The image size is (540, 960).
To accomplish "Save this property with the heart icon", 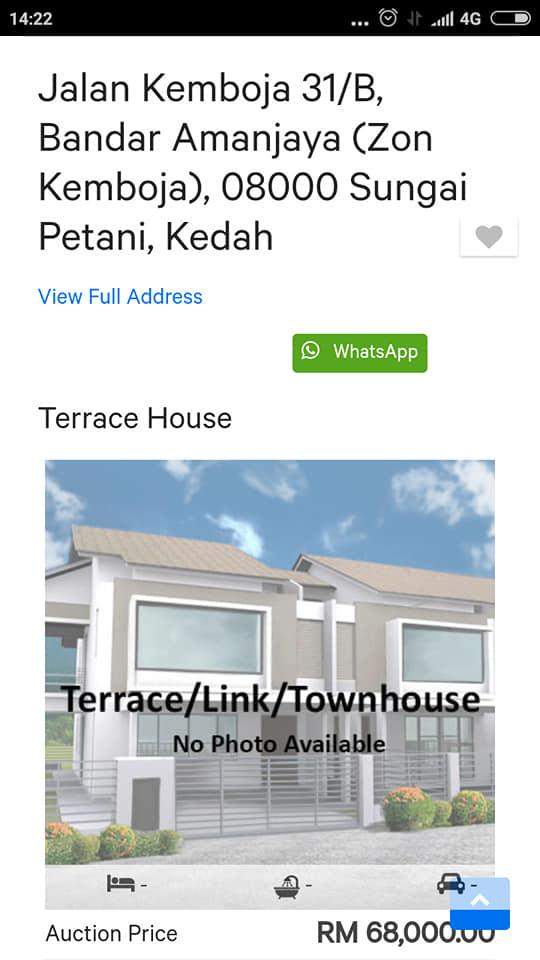I will coord(489,236).
